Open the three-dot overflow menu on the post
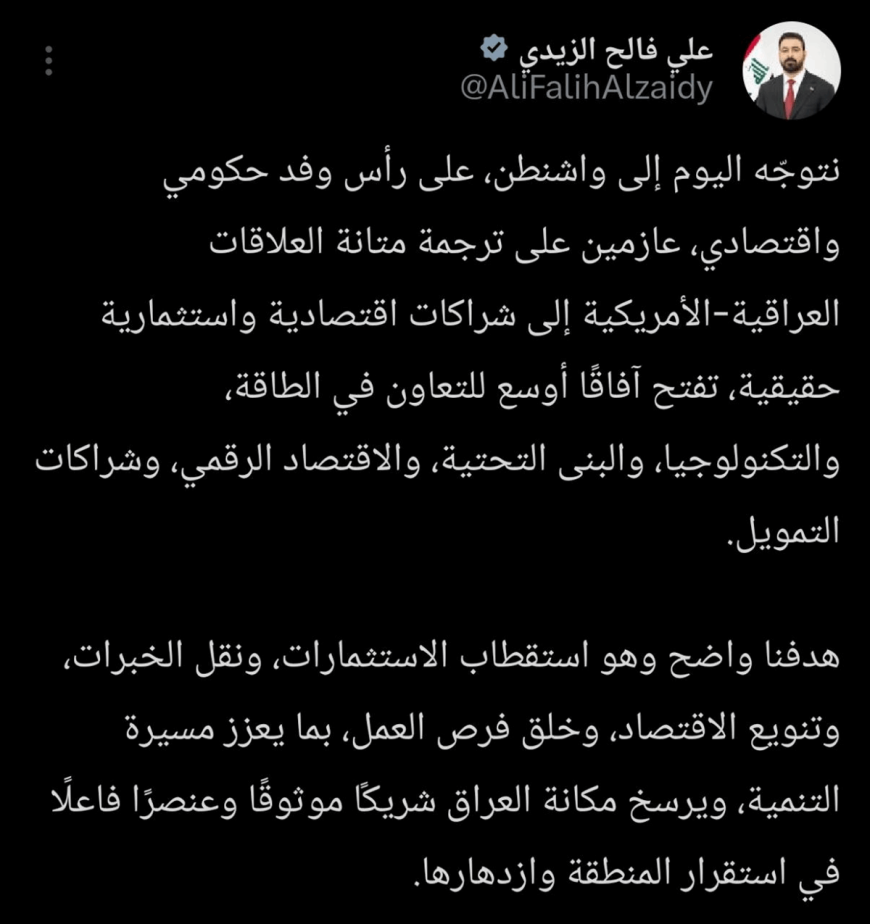 click(49, 61)
